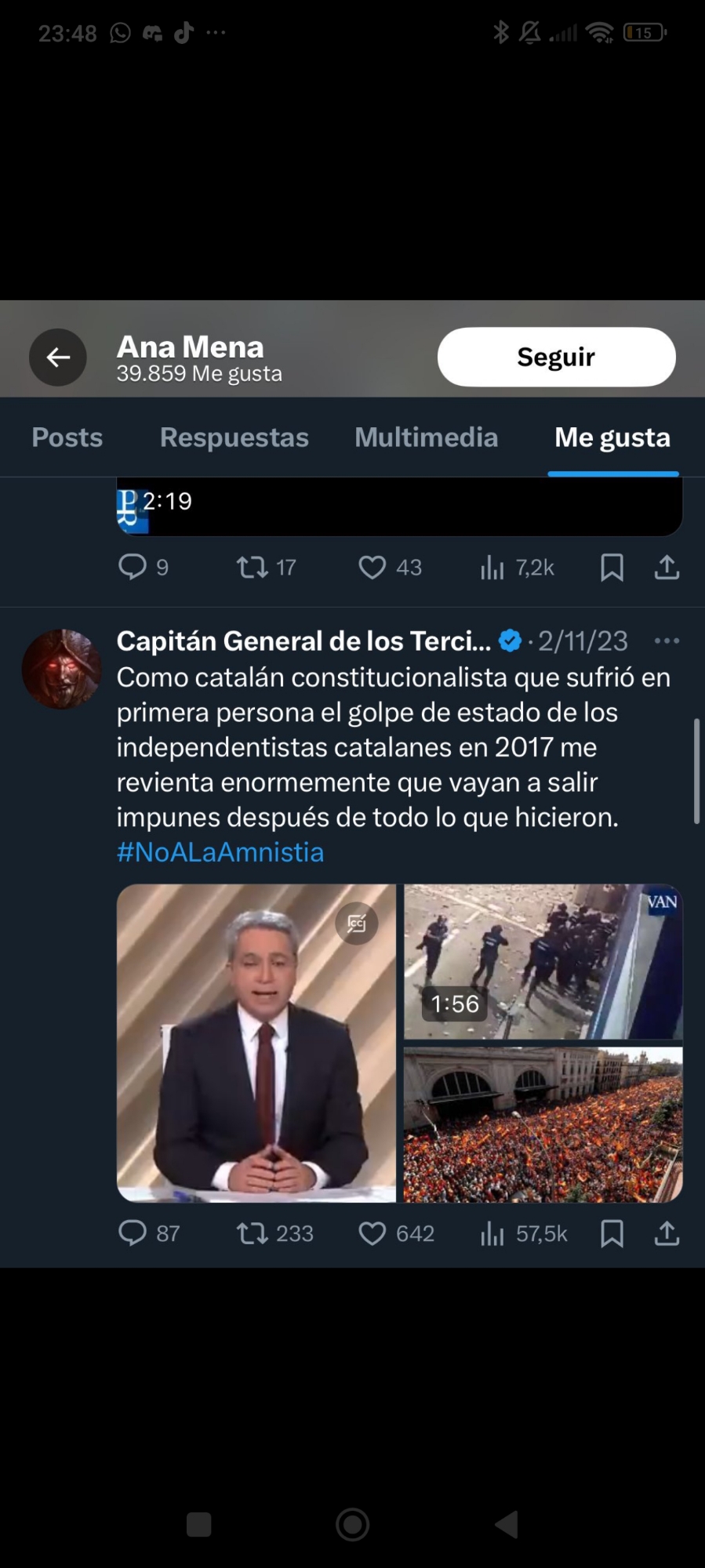
Task: Open Capitán General's profile picture
Action: coord(61,669)
